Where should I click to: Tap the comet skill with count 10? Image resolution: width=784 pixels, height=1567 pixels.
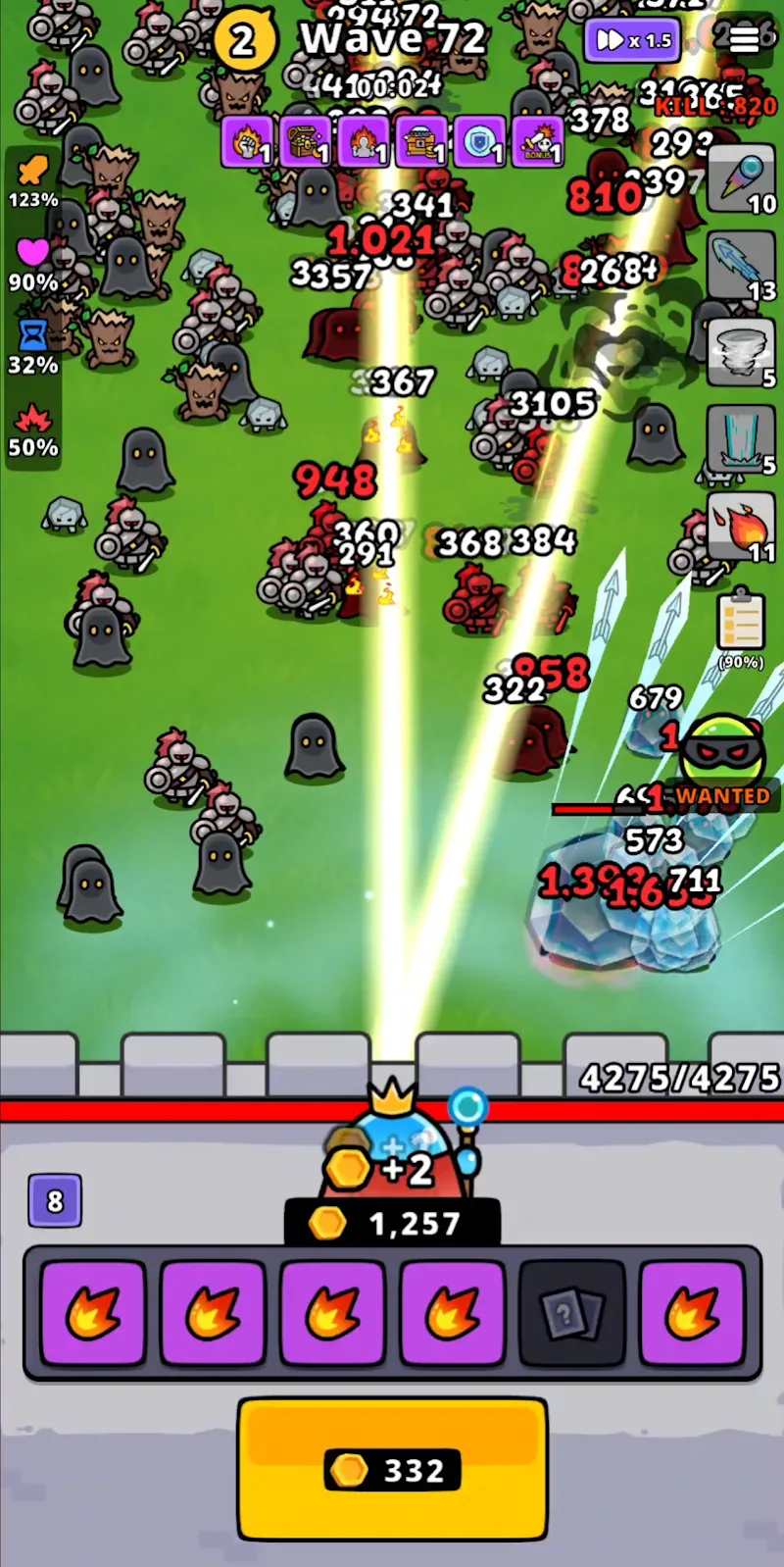(x=742, y=179)
